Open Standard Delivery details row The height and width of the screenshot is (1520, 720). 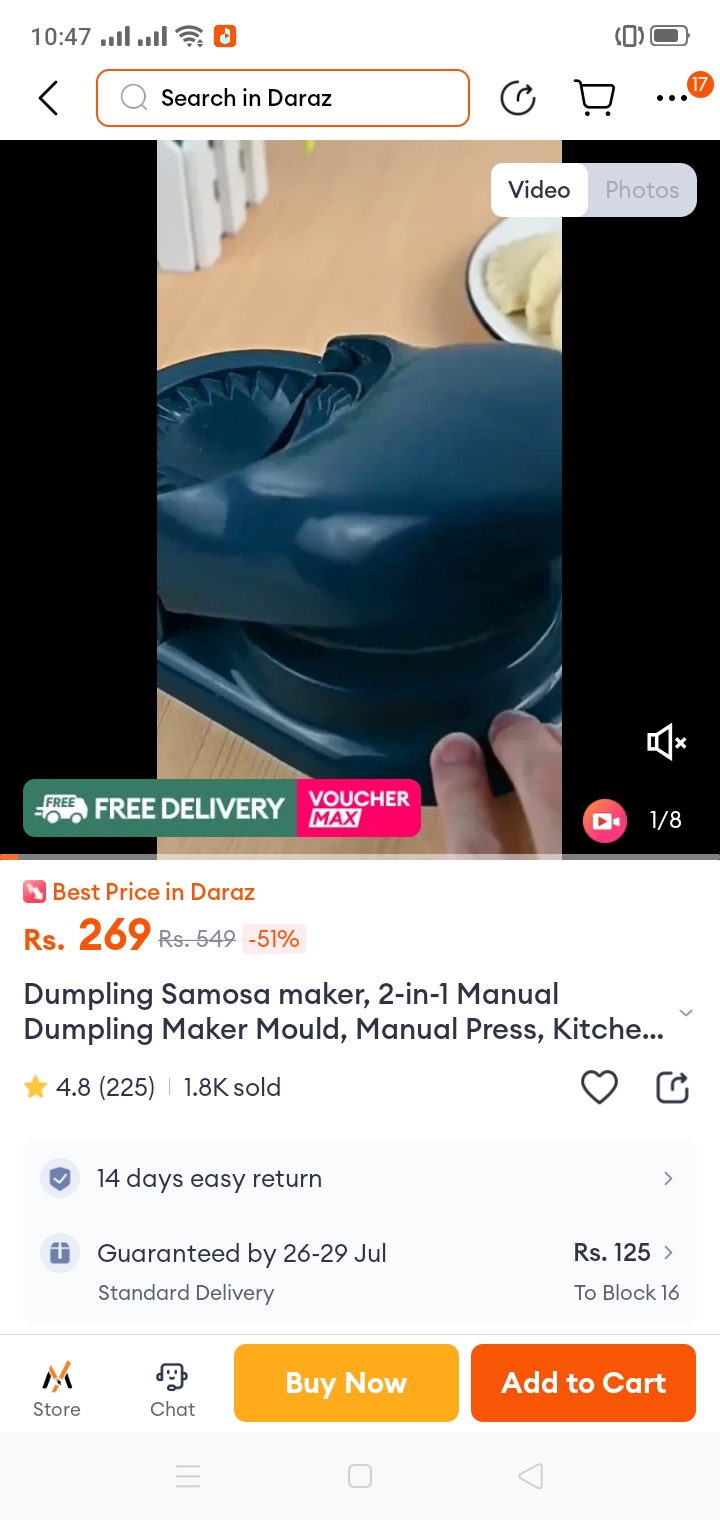click(x=360, y=1271)
